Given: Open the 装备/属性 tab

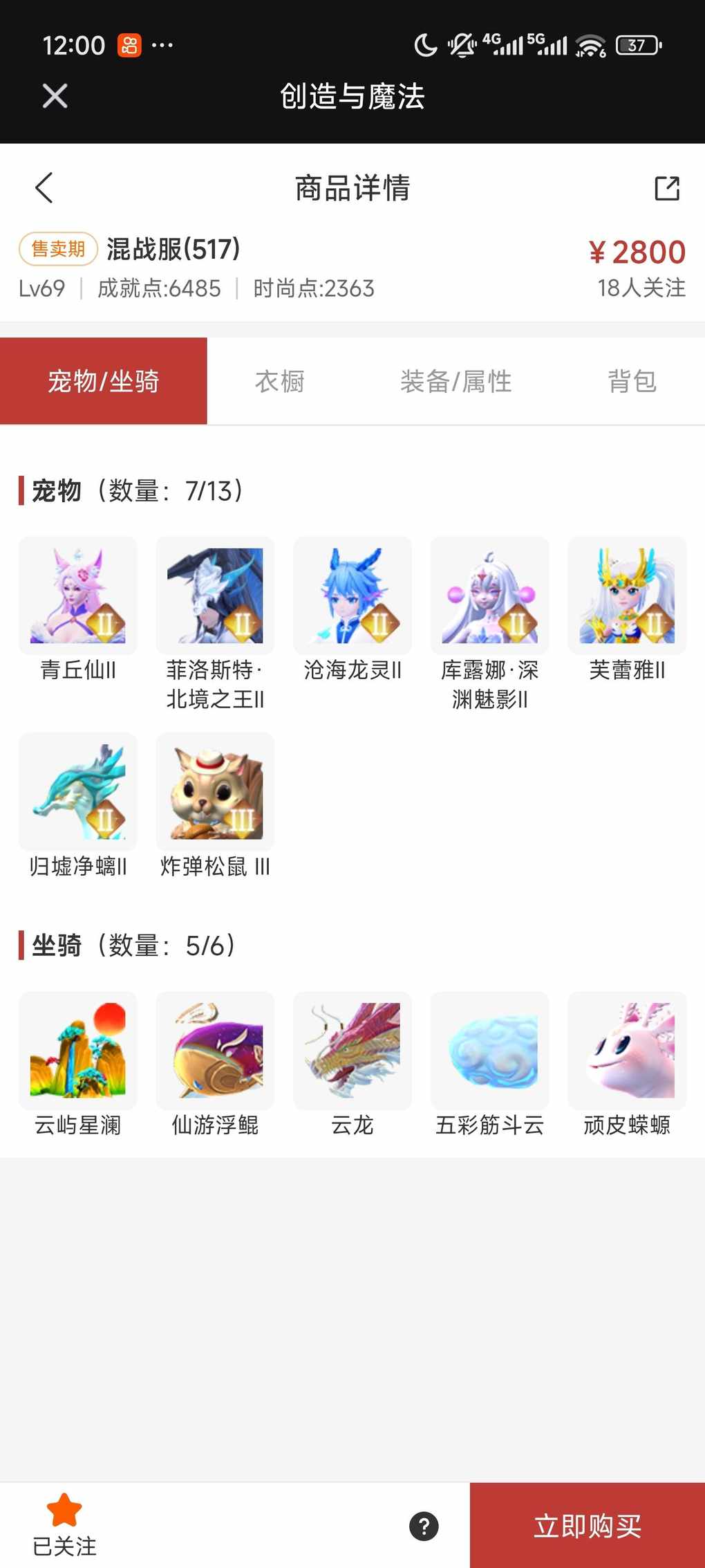Looking at the screenshot, I should coord(455,381).
